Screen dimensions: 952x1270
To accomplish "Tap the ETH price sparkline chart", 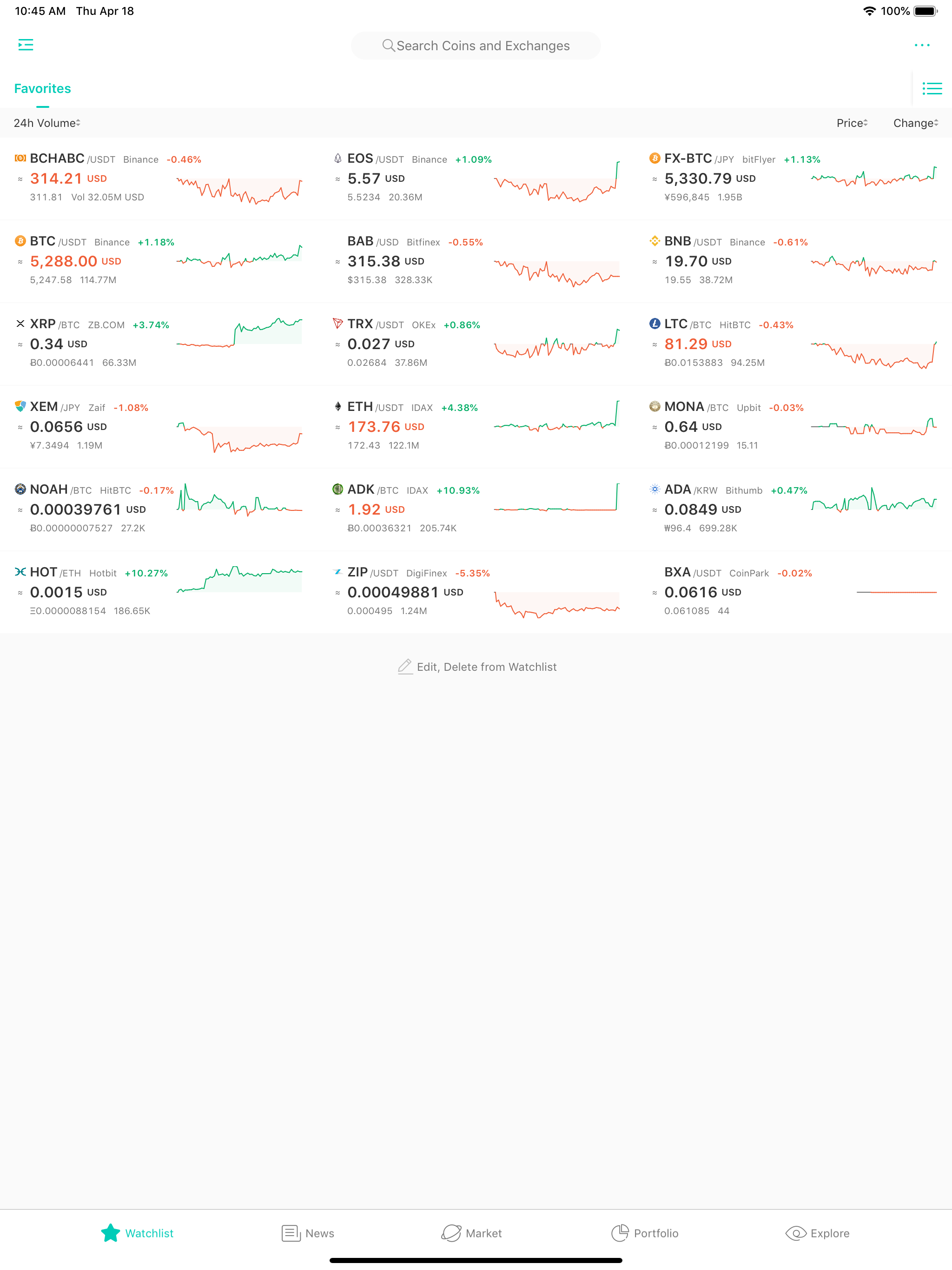I will (557, 426).
